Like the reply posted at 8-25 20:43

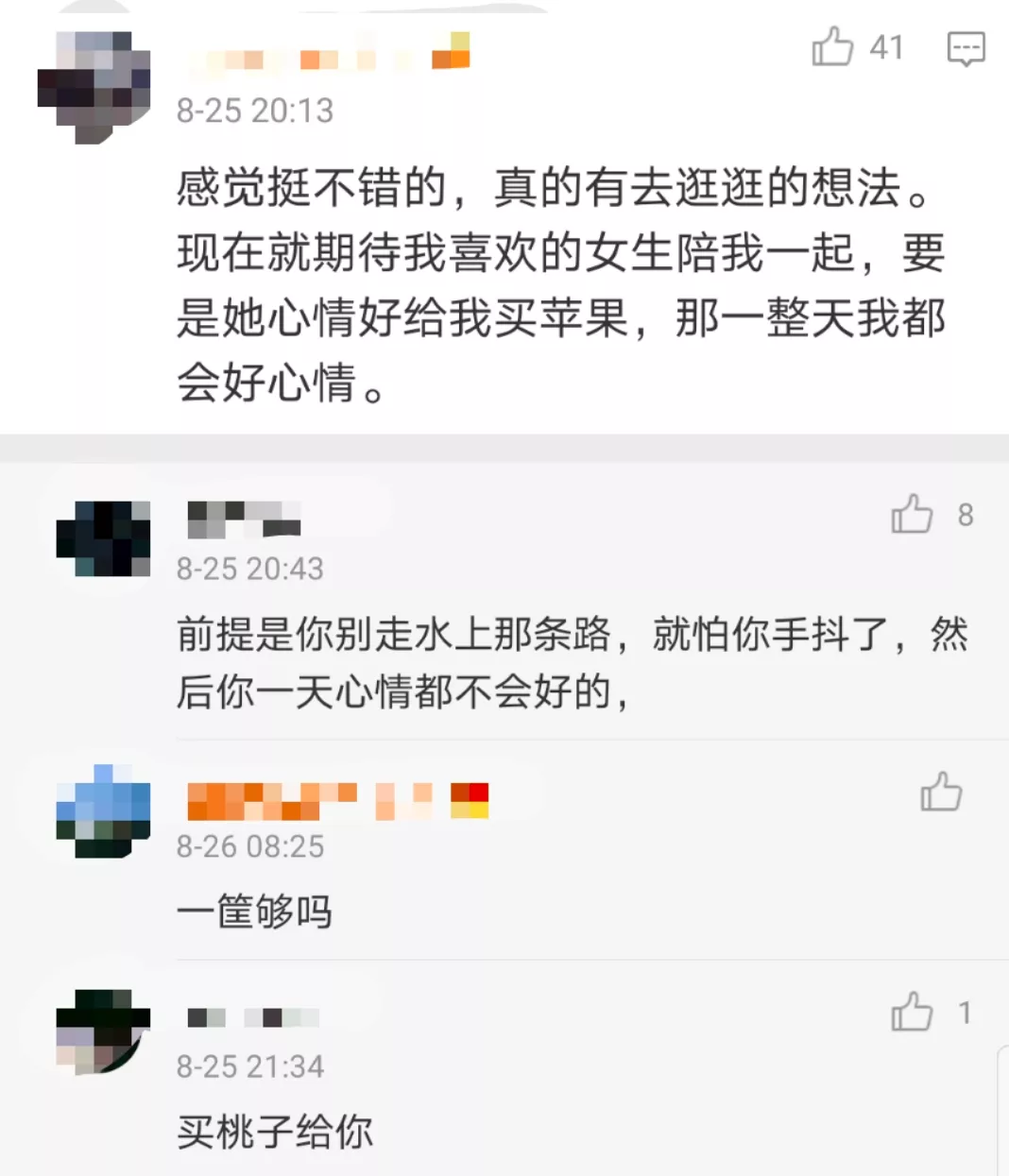coord(912,514)
